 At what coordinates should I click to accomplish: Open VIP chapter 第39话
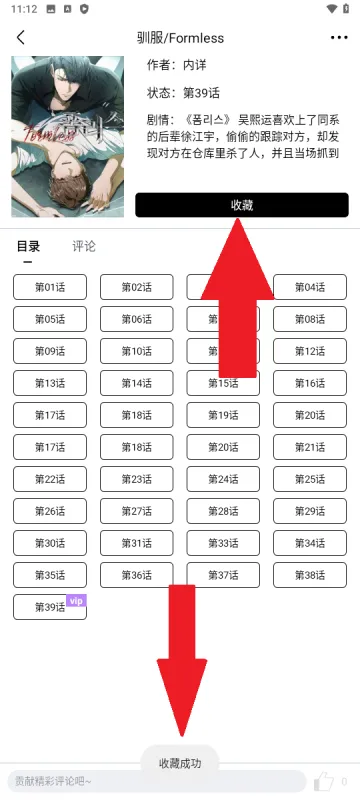[x=50, y=607]
